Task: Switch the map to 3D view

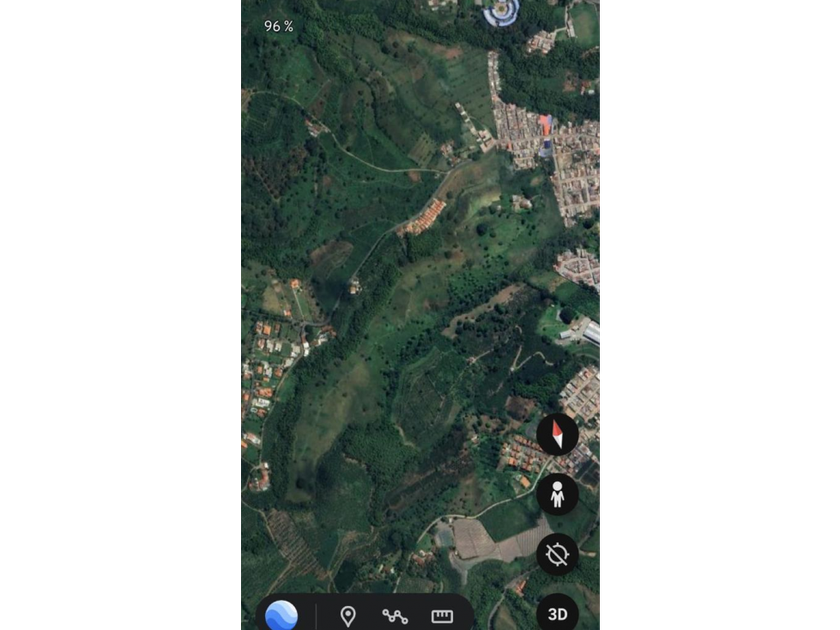Action: point(557,613)
